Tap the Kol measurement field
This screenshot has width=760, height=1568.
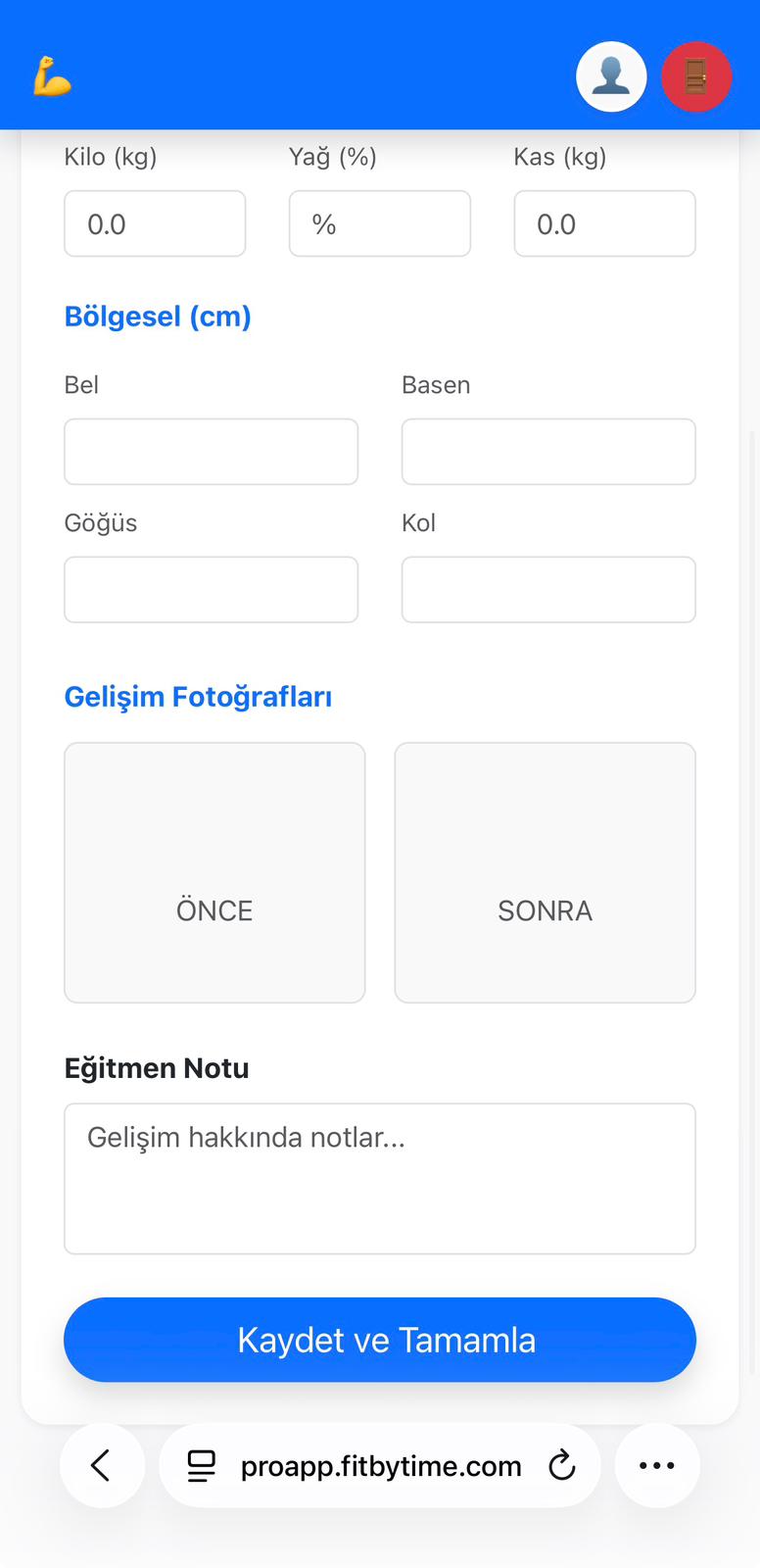pos(547,589)
